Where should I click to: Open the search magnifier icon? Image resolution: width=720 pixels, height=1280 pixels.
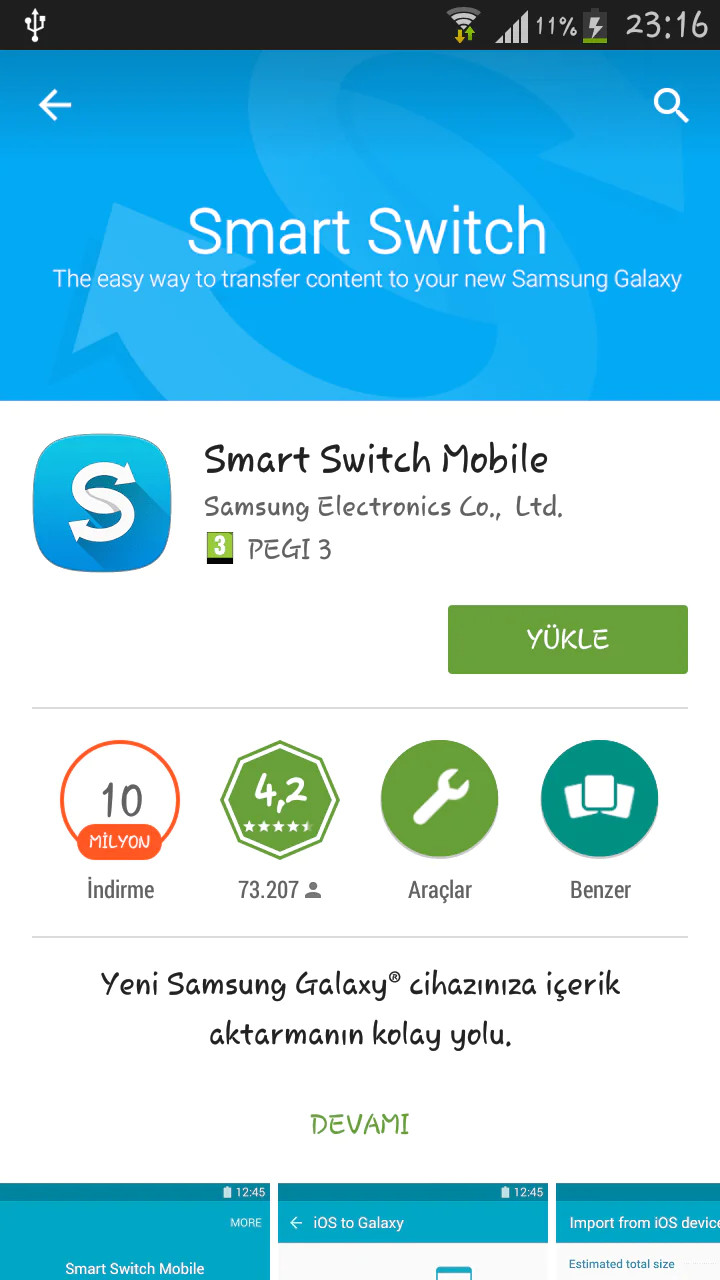click(671, 105)
